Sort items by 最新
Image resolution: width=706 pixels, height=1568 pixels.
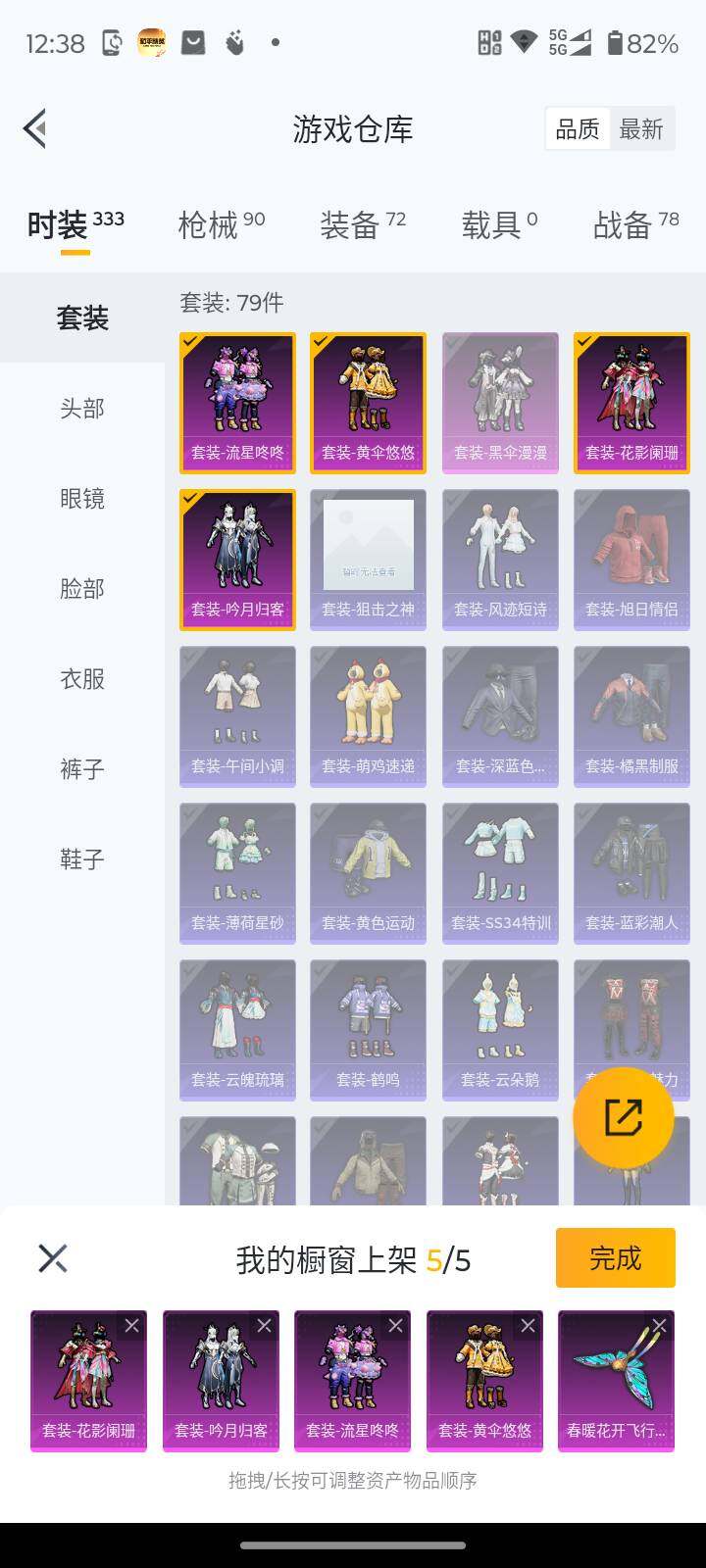(642, 128)
